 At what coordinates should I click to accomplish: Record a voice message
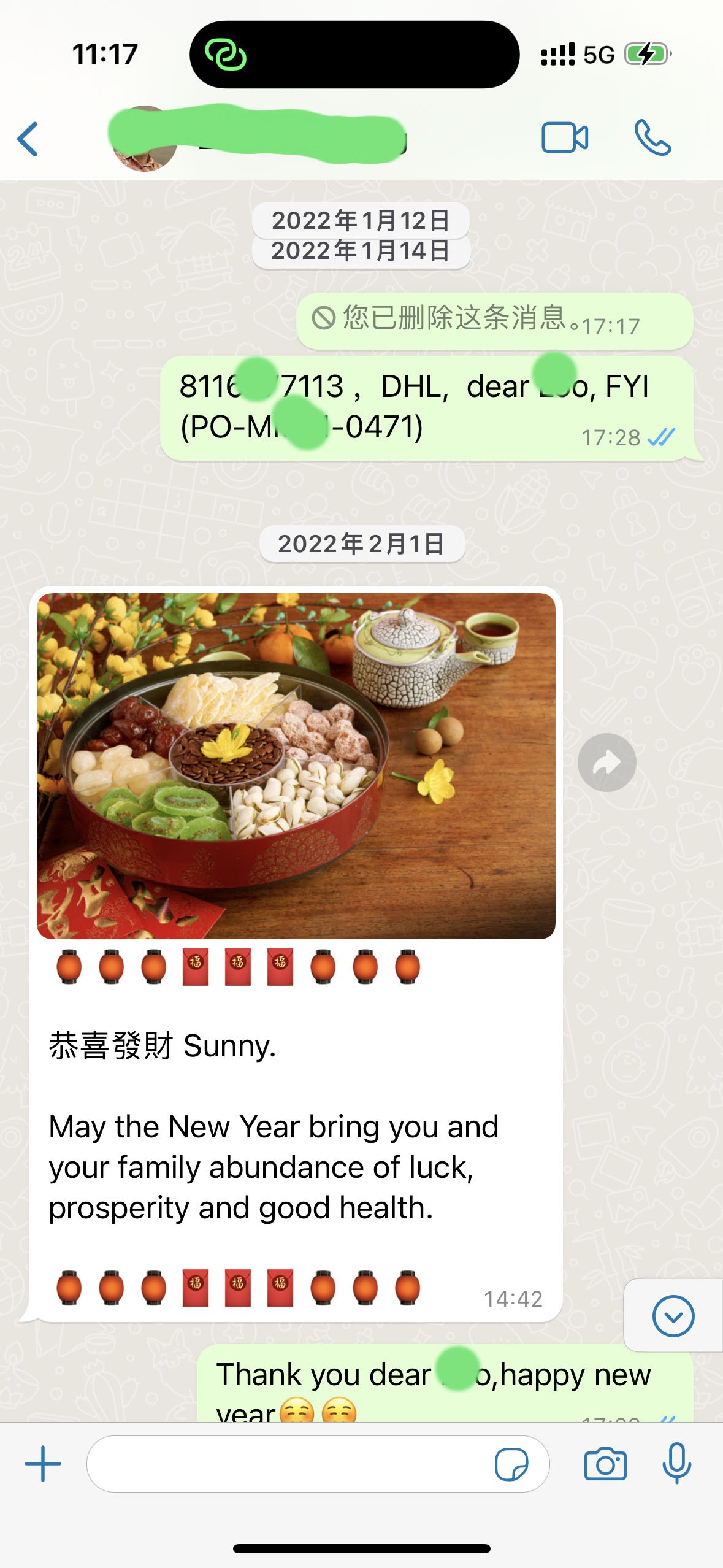coord(677,1464)
